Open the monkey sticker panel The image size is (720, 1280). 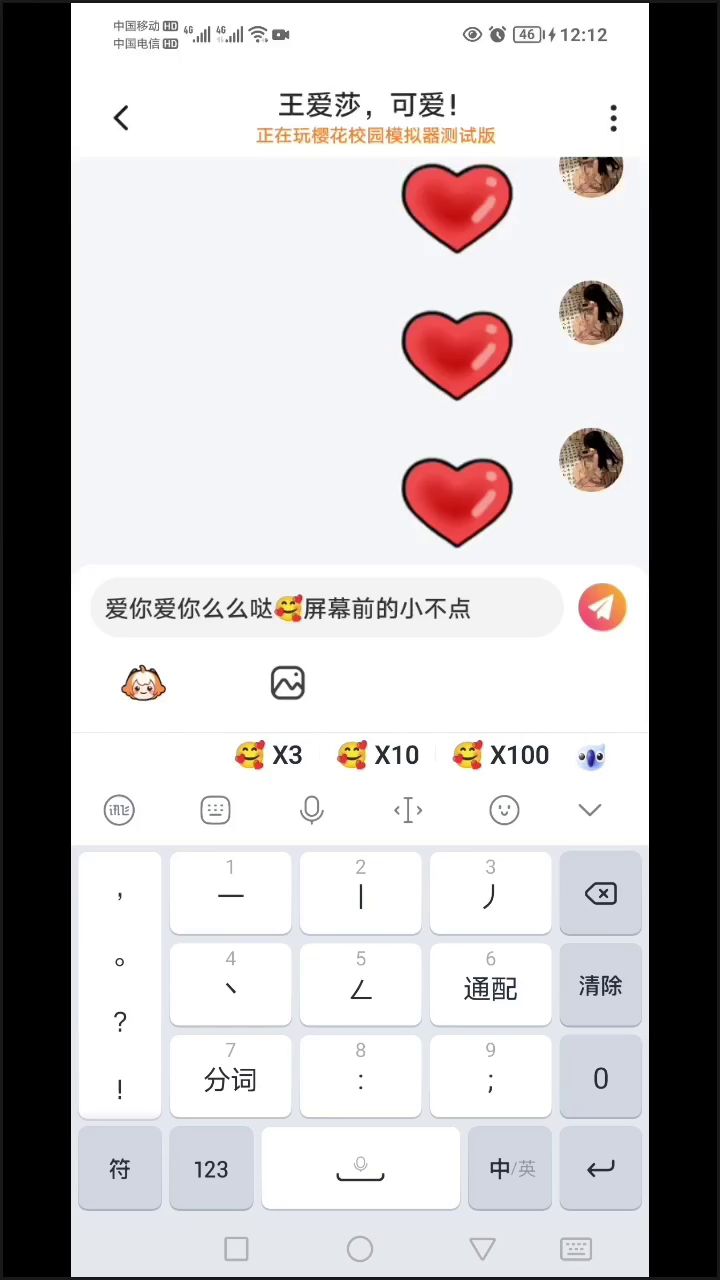click(x=142, y=684)
